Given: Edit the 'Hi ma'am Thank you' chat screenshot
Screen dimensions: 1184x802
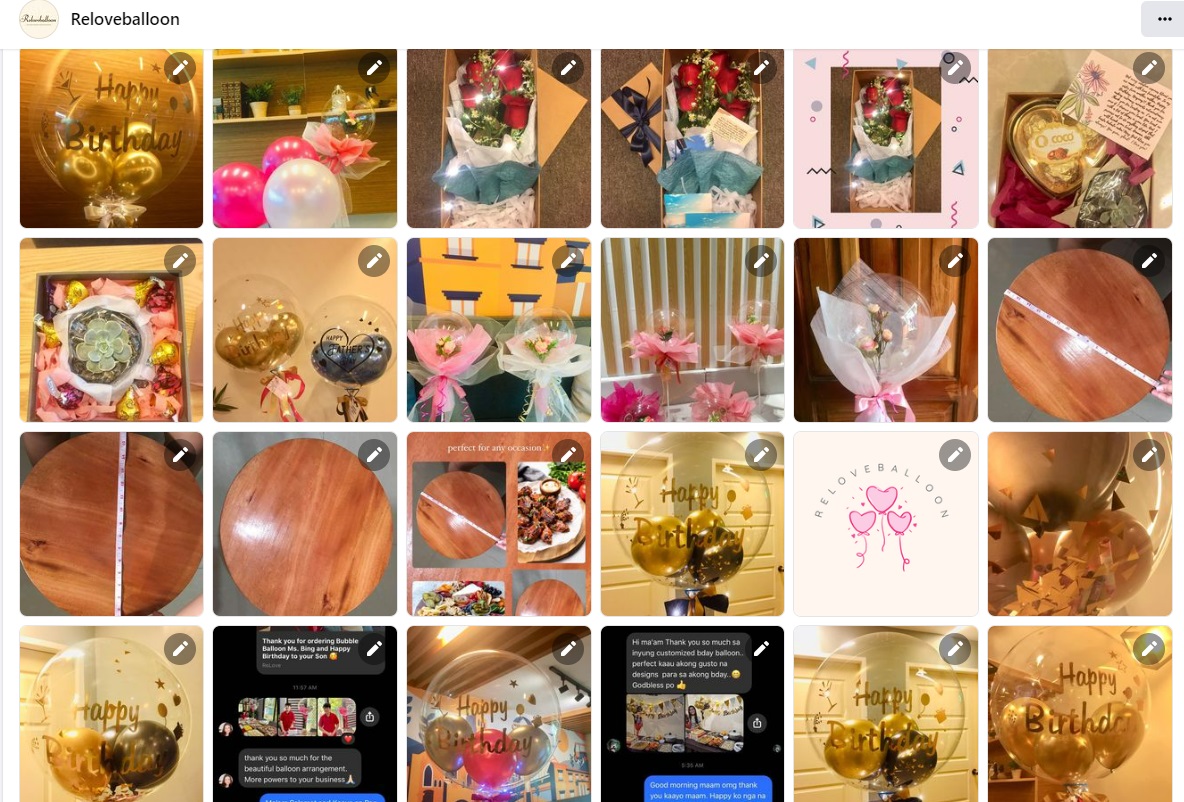Looking at the screenshot, I should (x=762, y=648).
